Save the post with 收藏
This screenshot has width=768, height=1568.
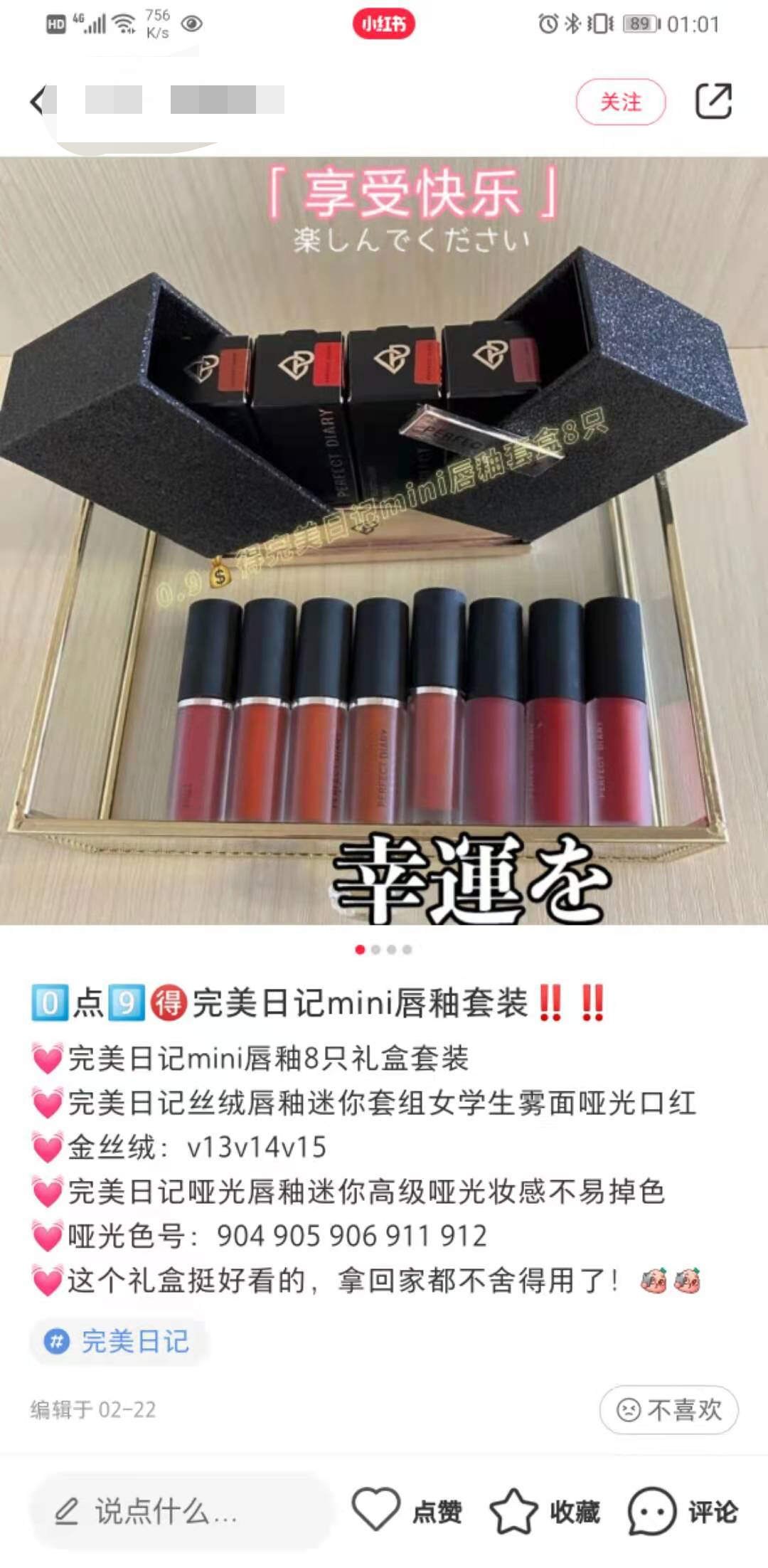545,1511
